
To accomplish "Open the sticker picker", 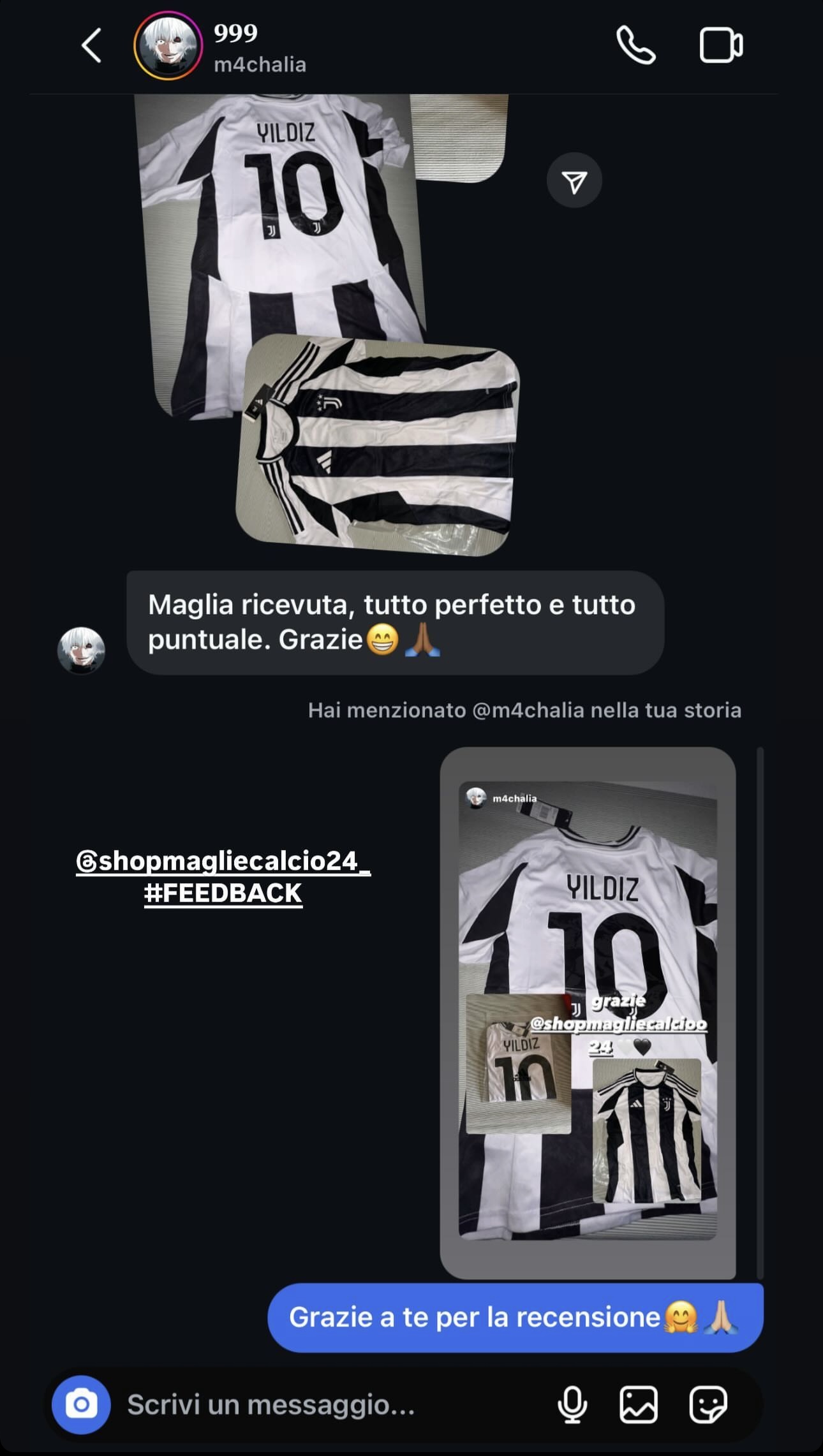I will coord(708,1404).
